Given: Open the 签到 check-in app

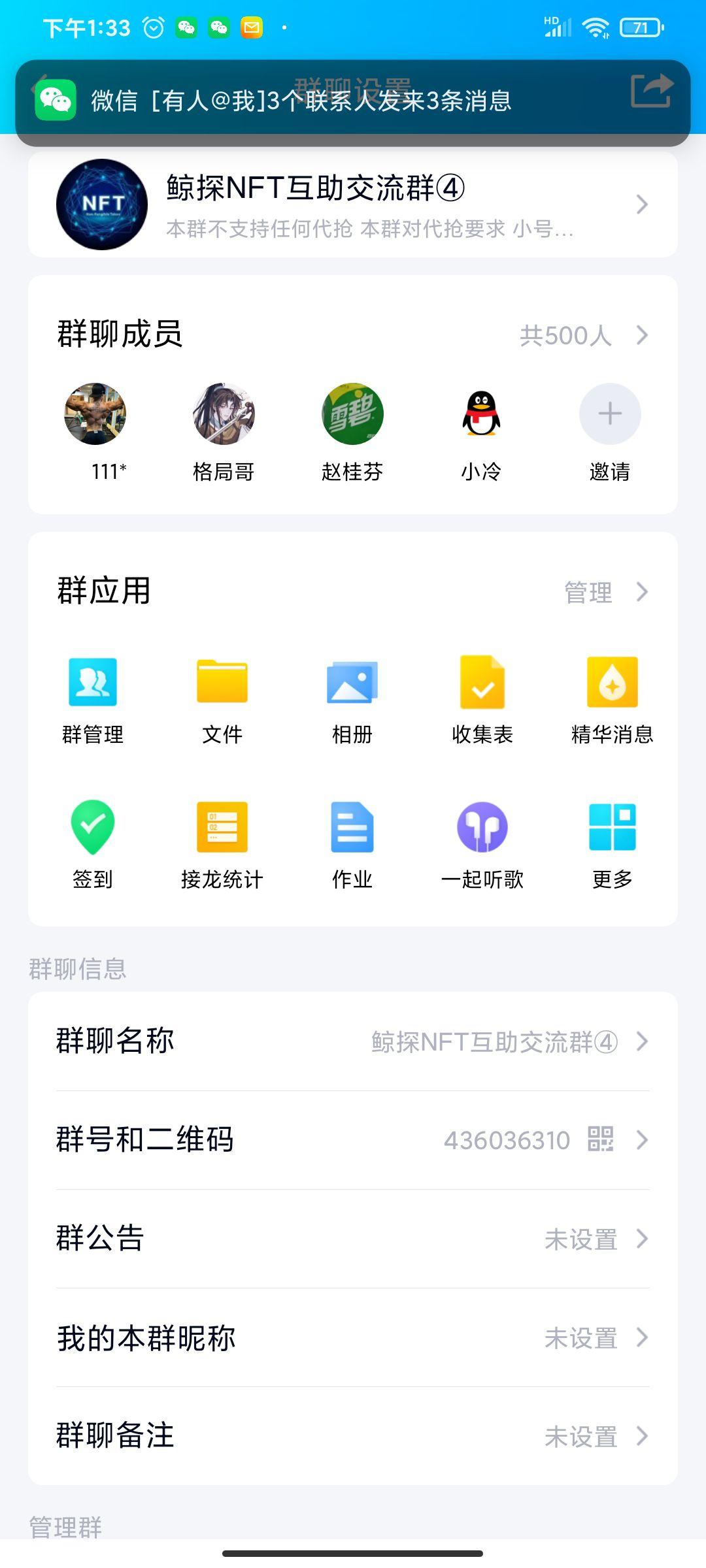Looking at the screenshot, I should [x=93, y=845].
